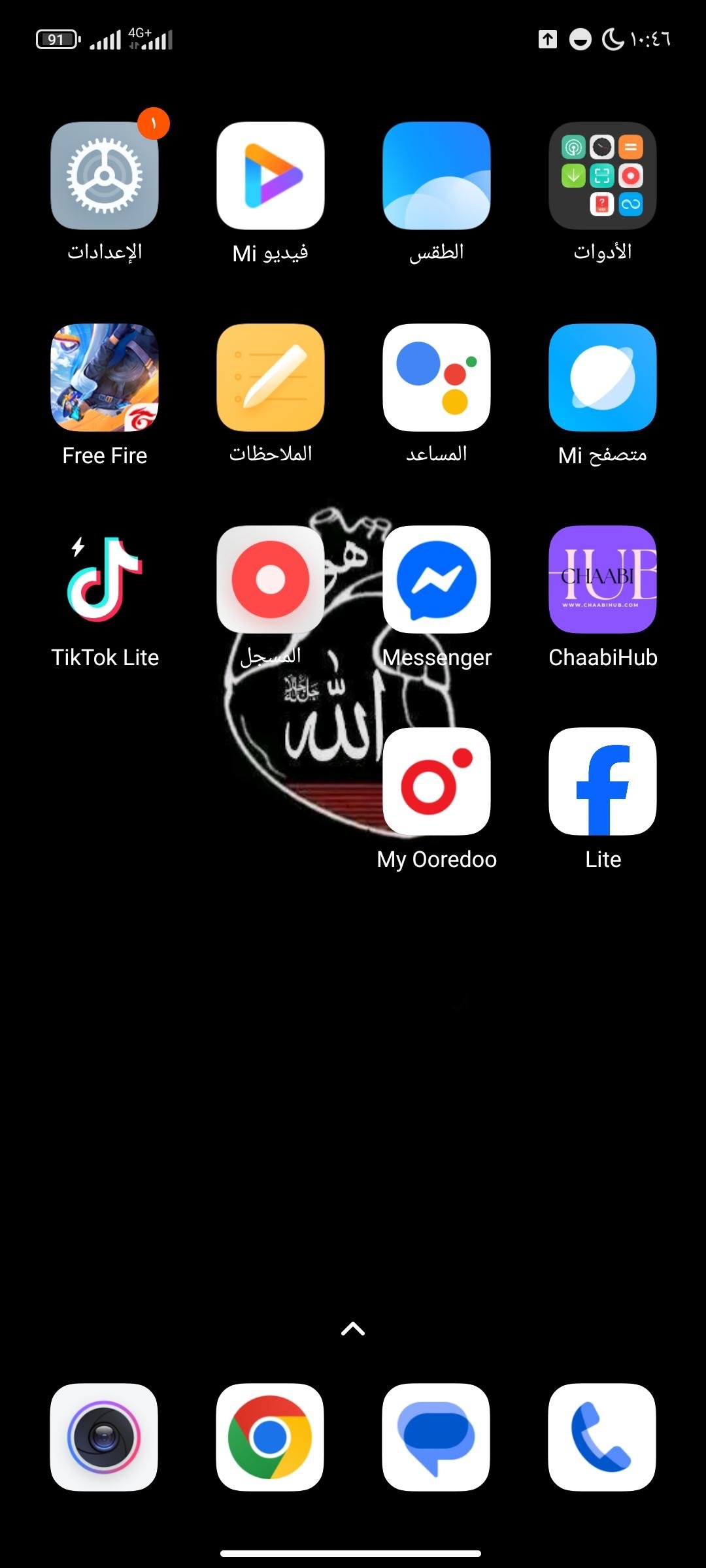
Task: Open Mi Browser (متصفح)
Action: tap(603, 378)
